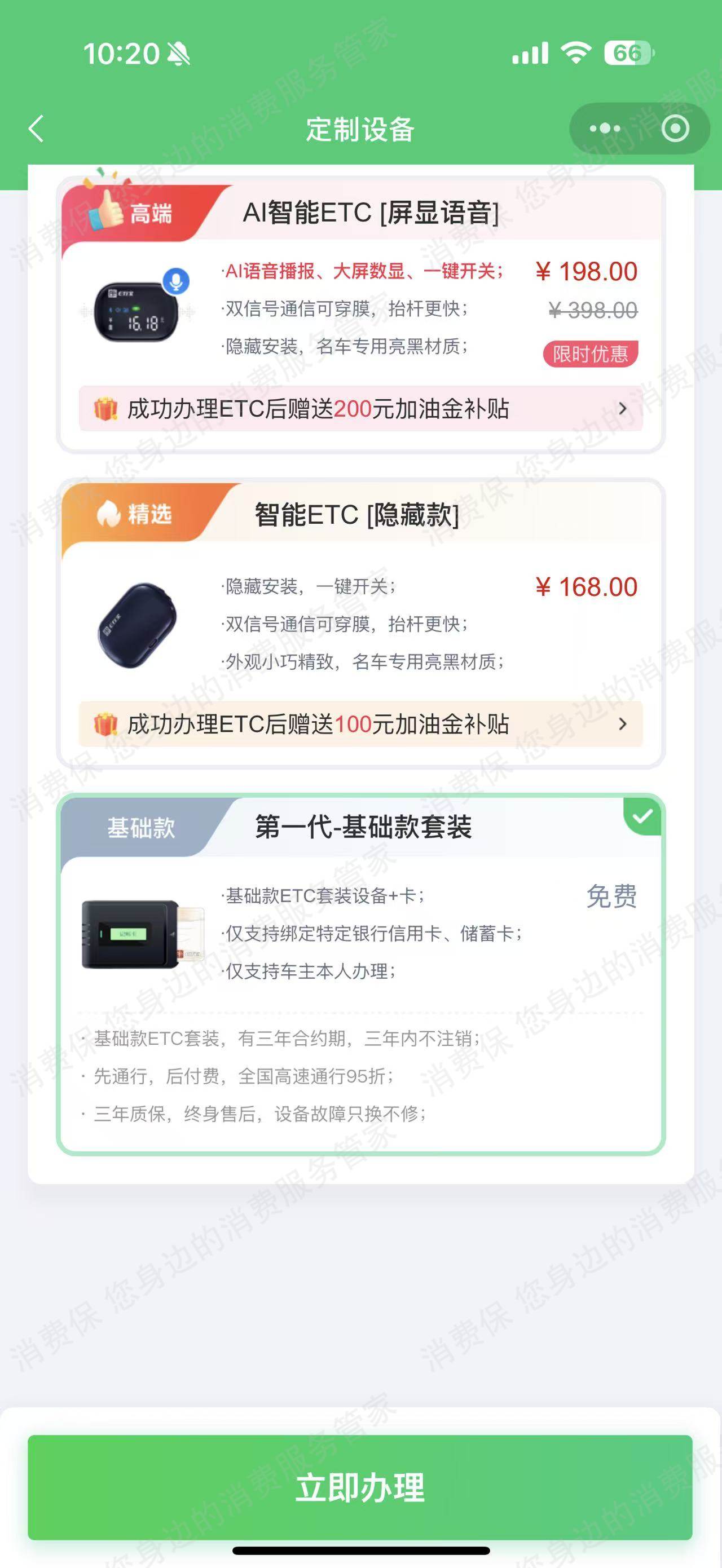The height and width of the screenshot is (1568, 722).
Task: View the 100元加油金补贴 offer details
Action: [360, 725]
